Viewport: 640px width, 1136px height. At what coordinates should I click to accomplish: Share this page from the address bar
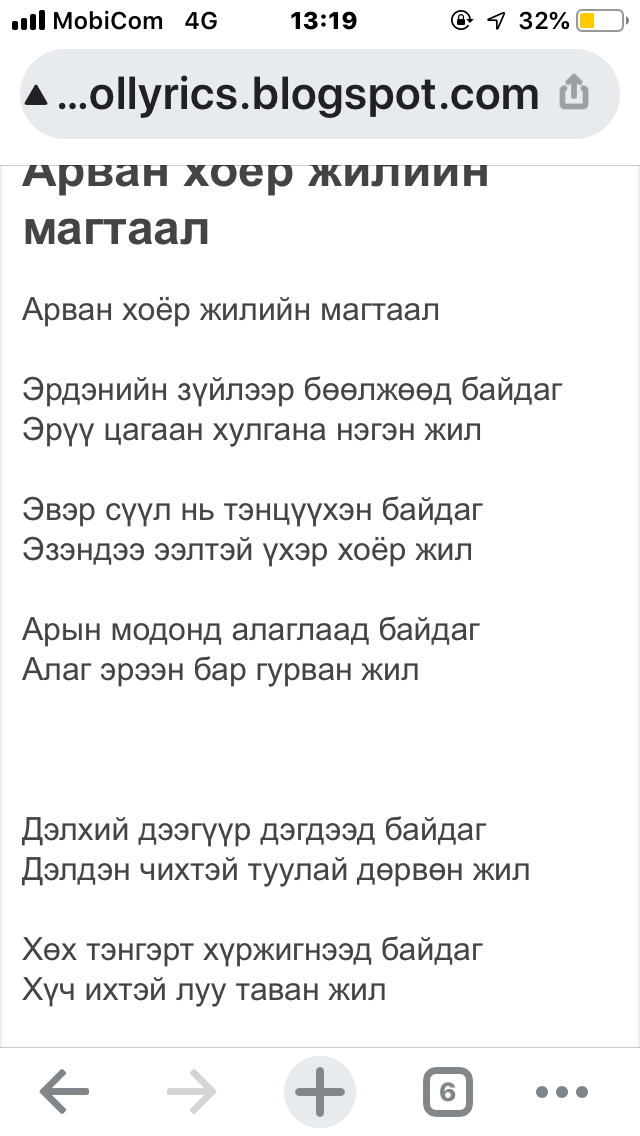[574, 93]
